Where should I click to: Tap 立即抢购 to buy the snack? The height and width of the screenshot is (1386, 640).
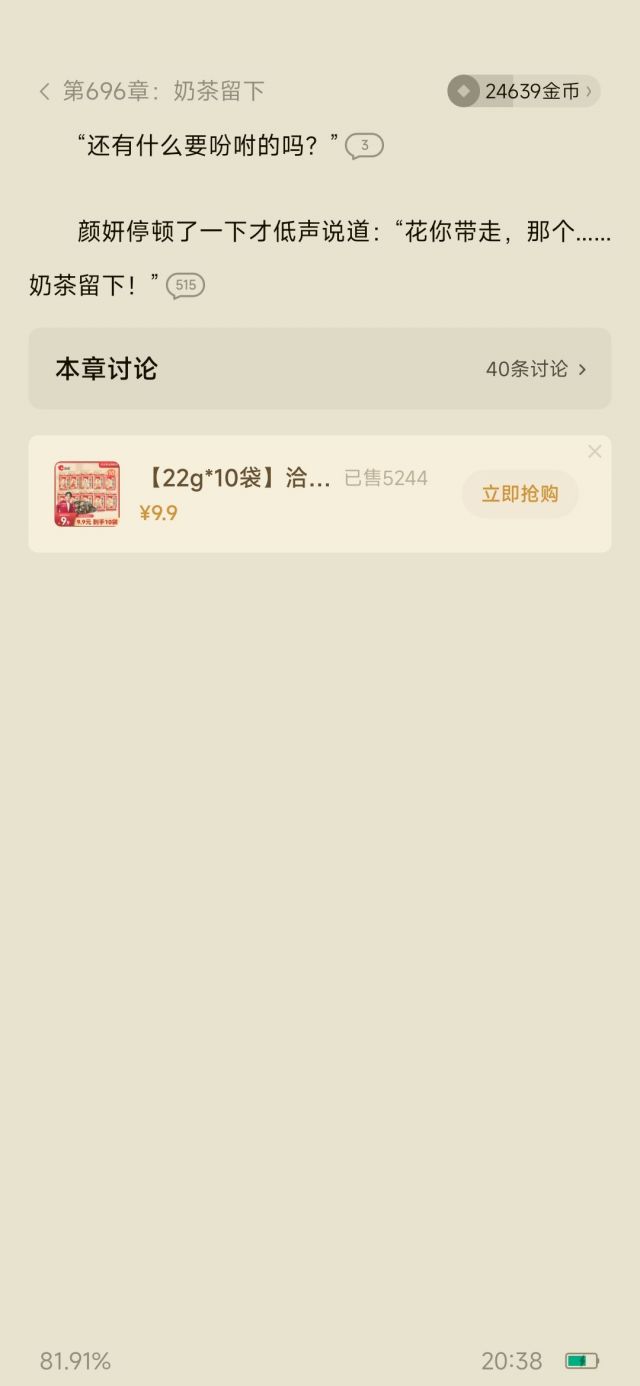coord(519,494)
